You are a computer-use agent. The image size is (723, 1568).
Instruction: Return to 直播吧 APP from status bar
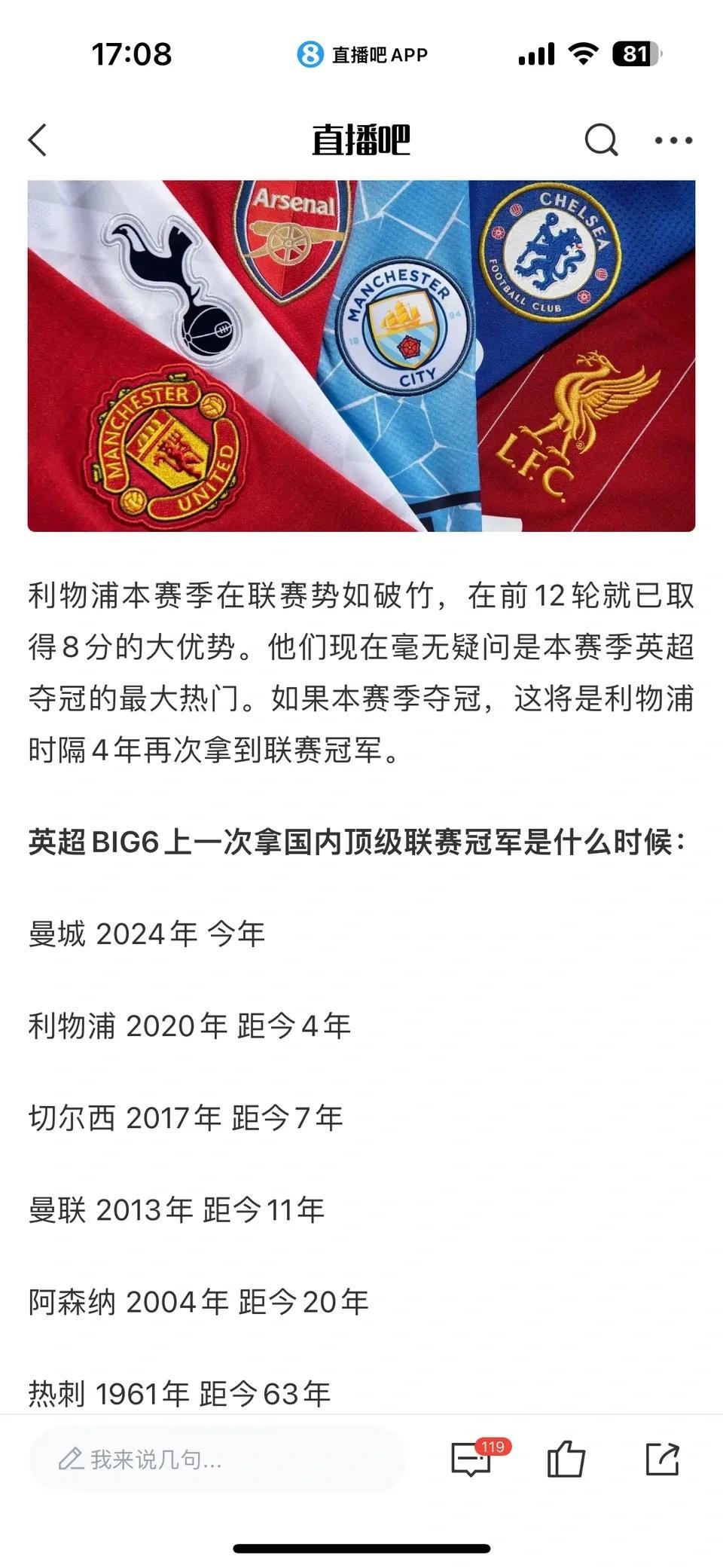(x=362, y=54)
